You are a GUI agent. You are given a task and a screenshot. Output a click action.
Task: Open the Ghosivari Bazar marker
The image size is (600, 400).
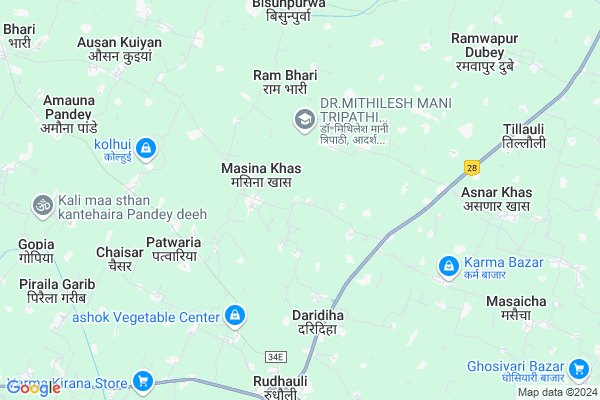[577, 372]
